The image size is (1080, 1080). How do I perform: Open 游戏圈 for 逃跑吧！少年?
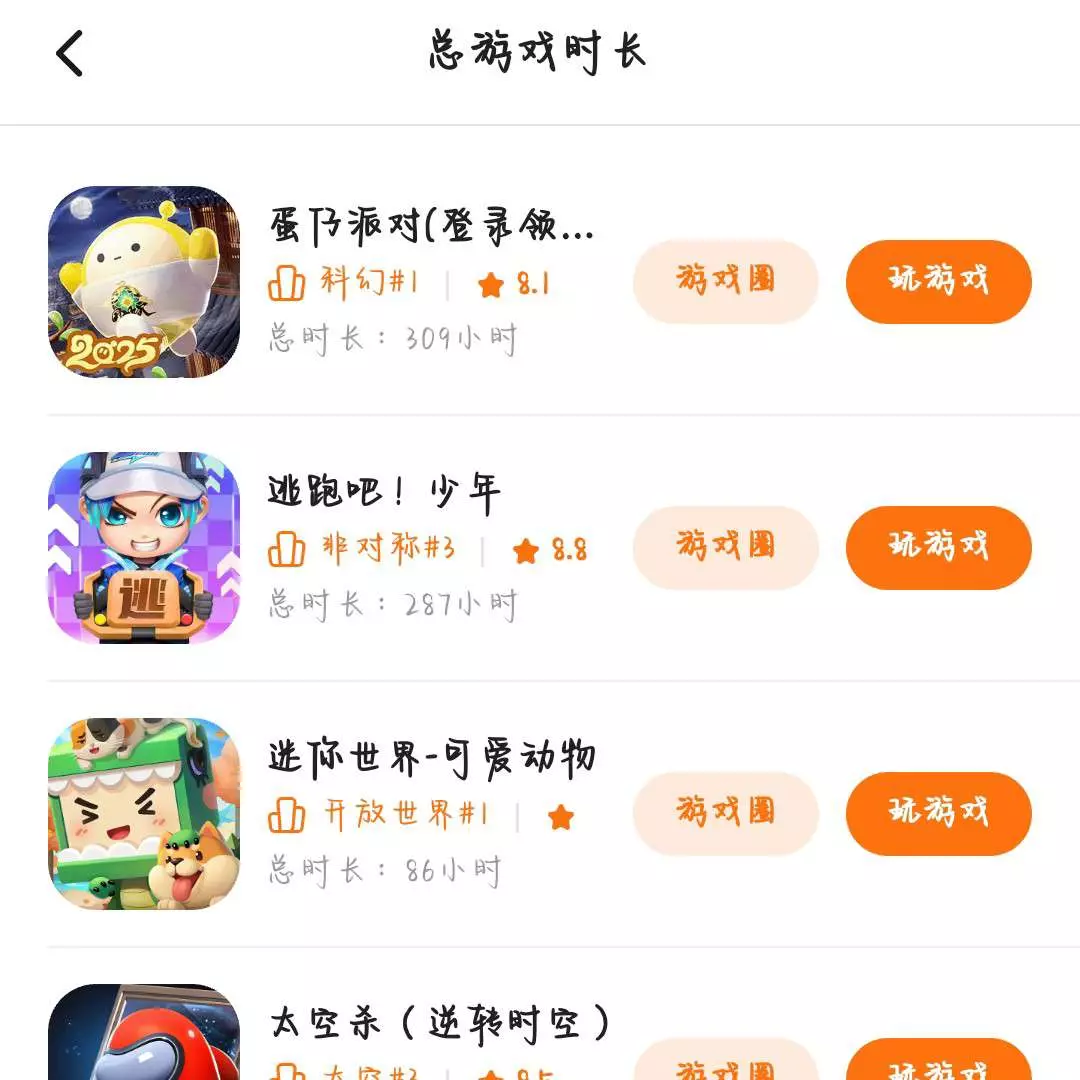[725, 547]
